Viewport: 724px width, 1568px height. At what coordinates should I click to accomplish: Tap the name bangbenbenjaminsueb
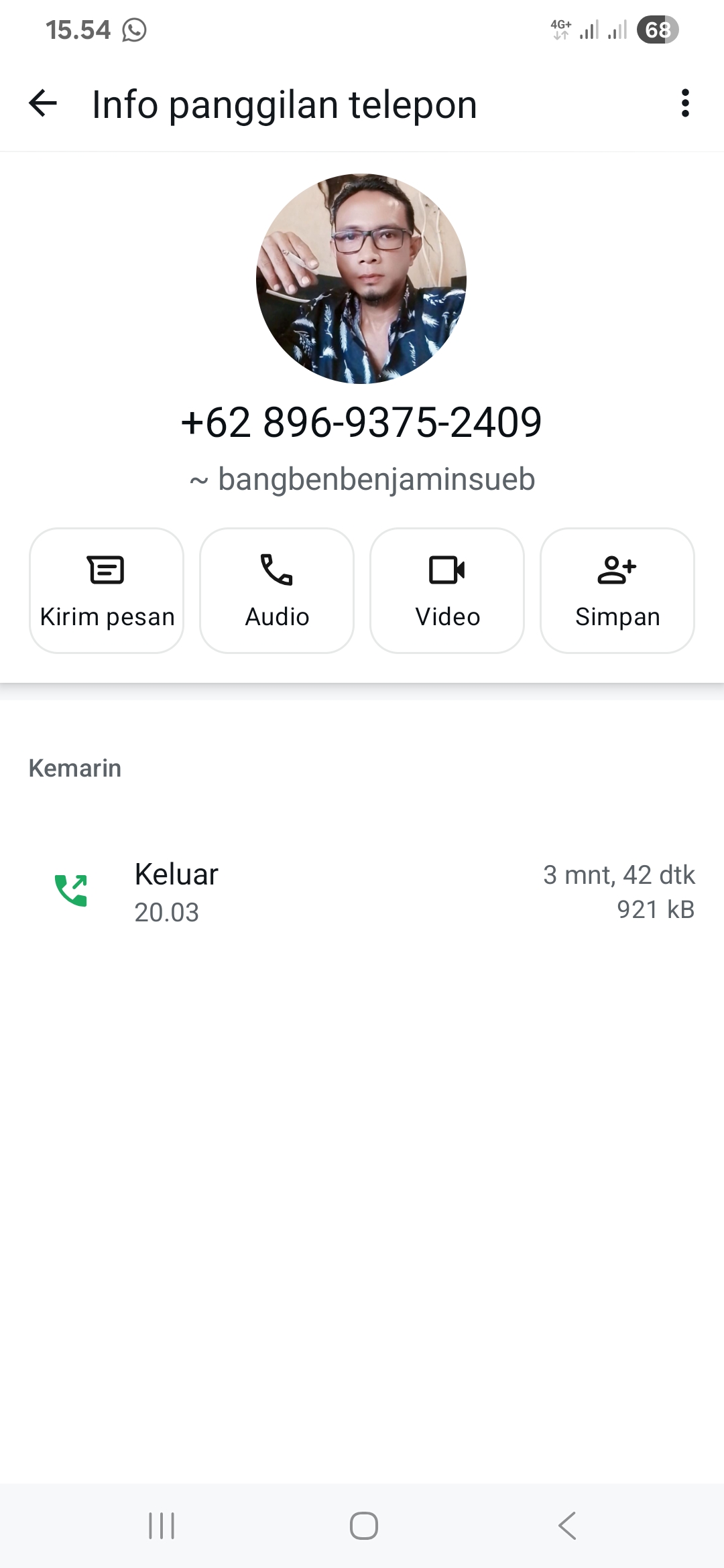pos(362,479)
